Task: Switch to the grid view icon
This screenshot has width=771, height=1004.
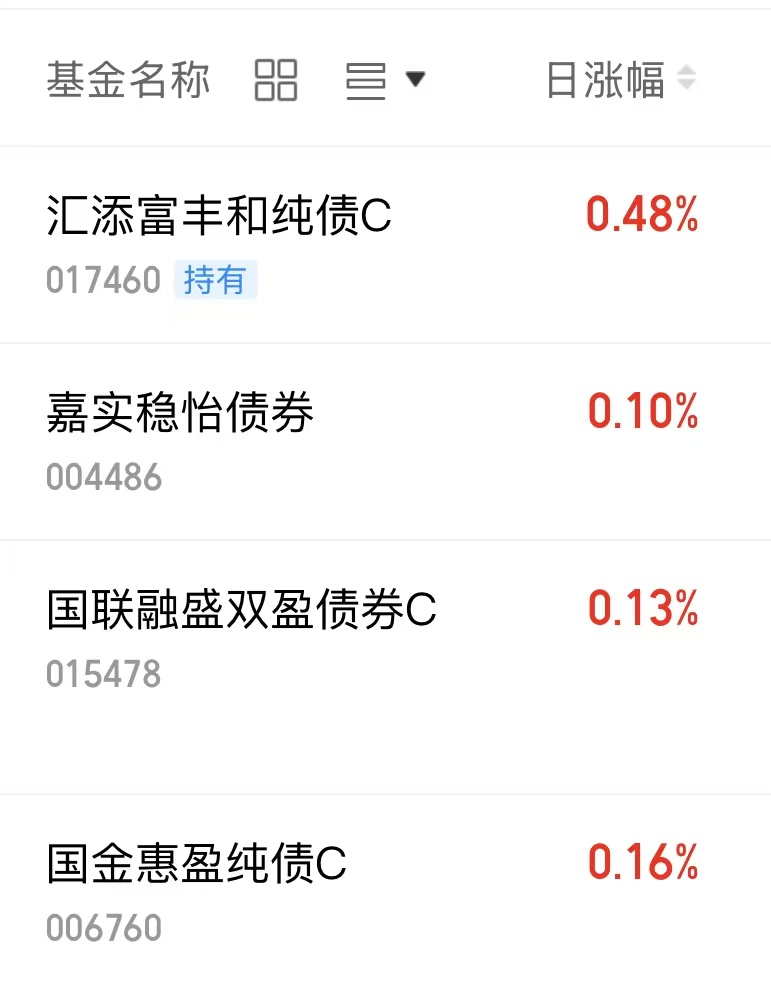Action: 276,80
